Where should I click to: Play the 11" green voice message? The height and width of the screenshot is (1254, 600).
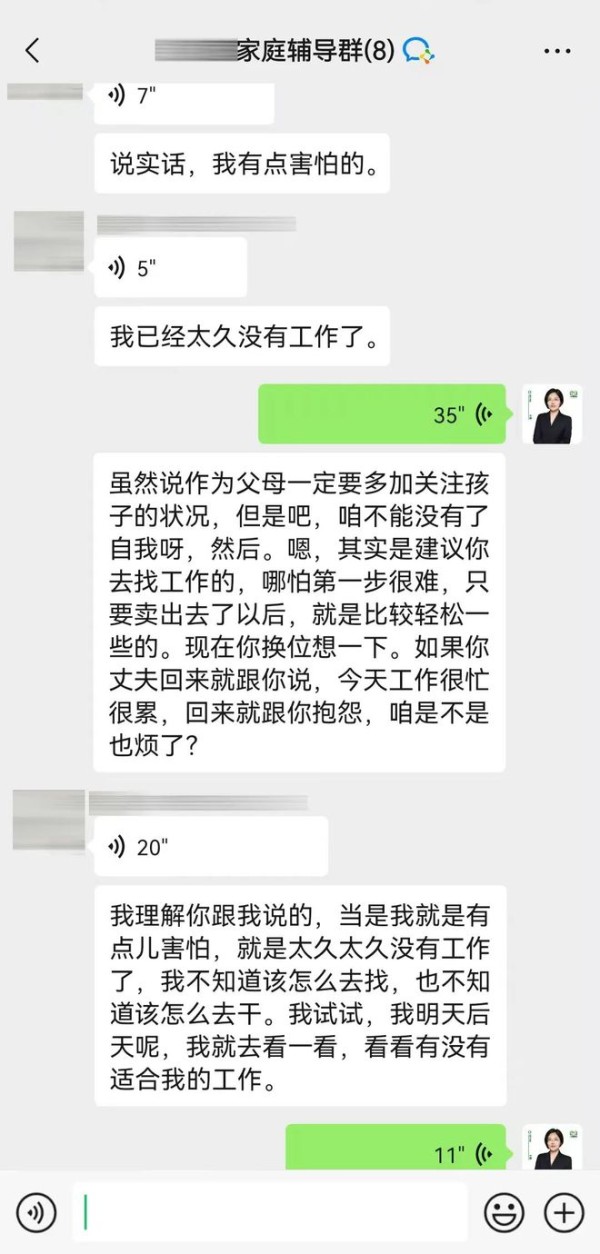[396, 1148]
